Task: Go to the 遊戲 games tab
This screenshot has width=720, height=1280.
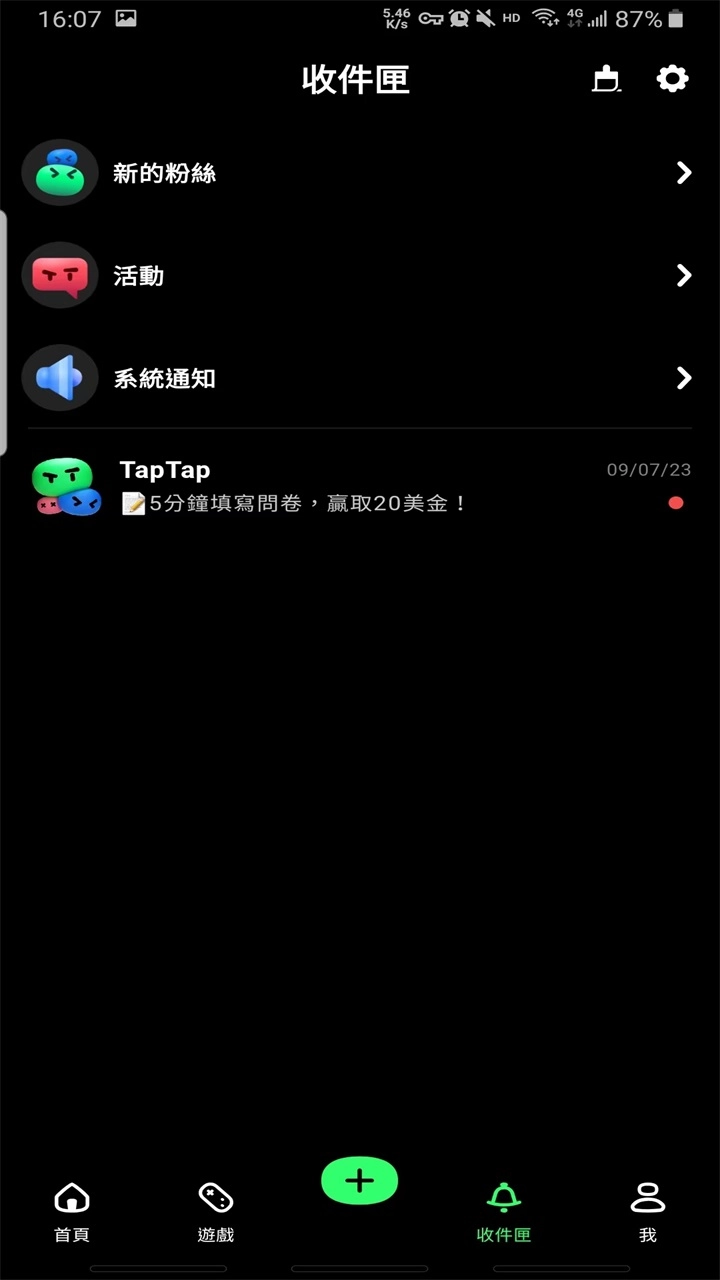Action: [215, 1210]
